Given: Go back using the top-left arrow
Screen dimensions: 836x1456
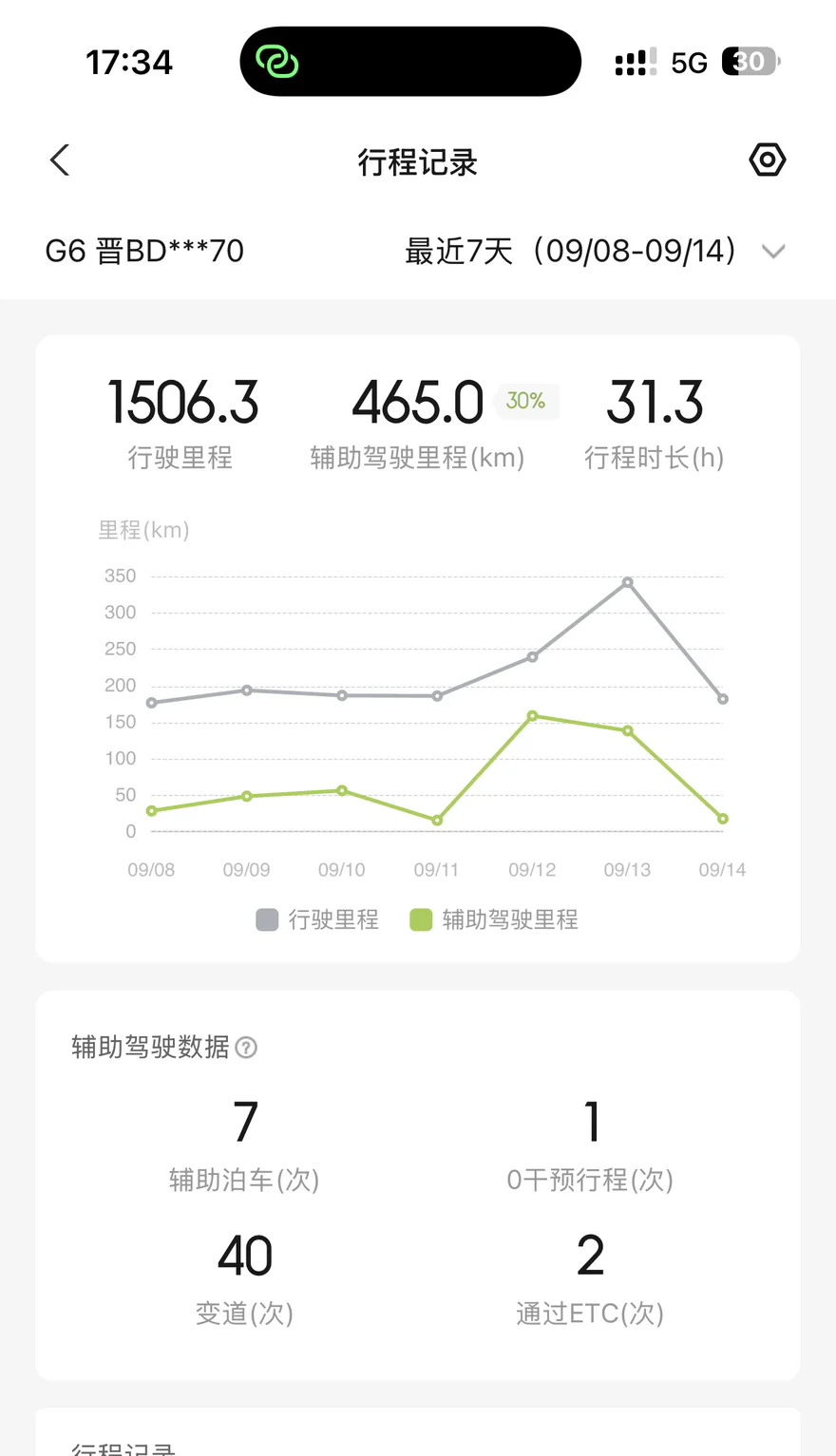Looking at the screenshot, I should point(60,161).
